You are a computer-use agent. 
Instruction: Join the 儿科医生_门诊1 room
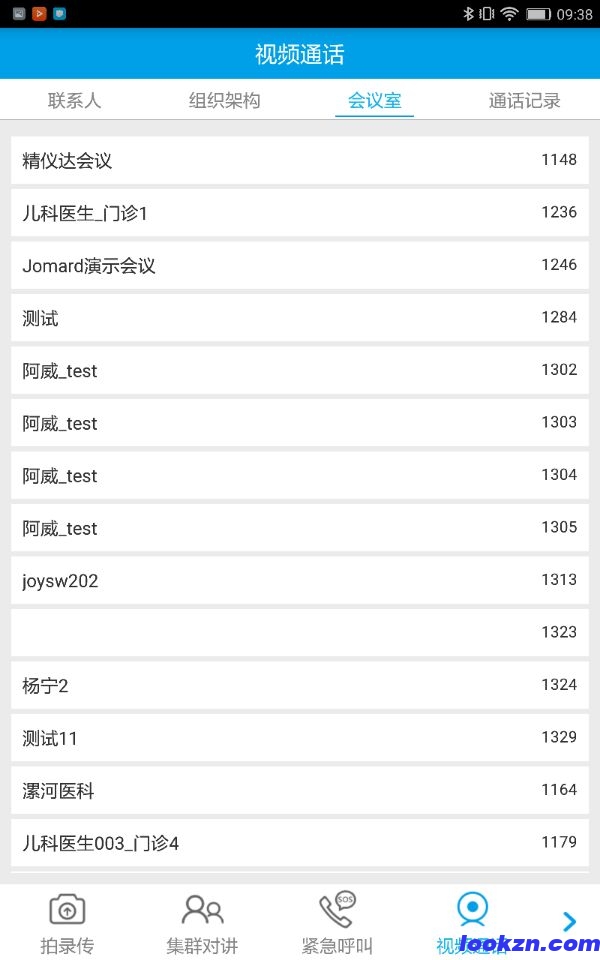(300, 213)
